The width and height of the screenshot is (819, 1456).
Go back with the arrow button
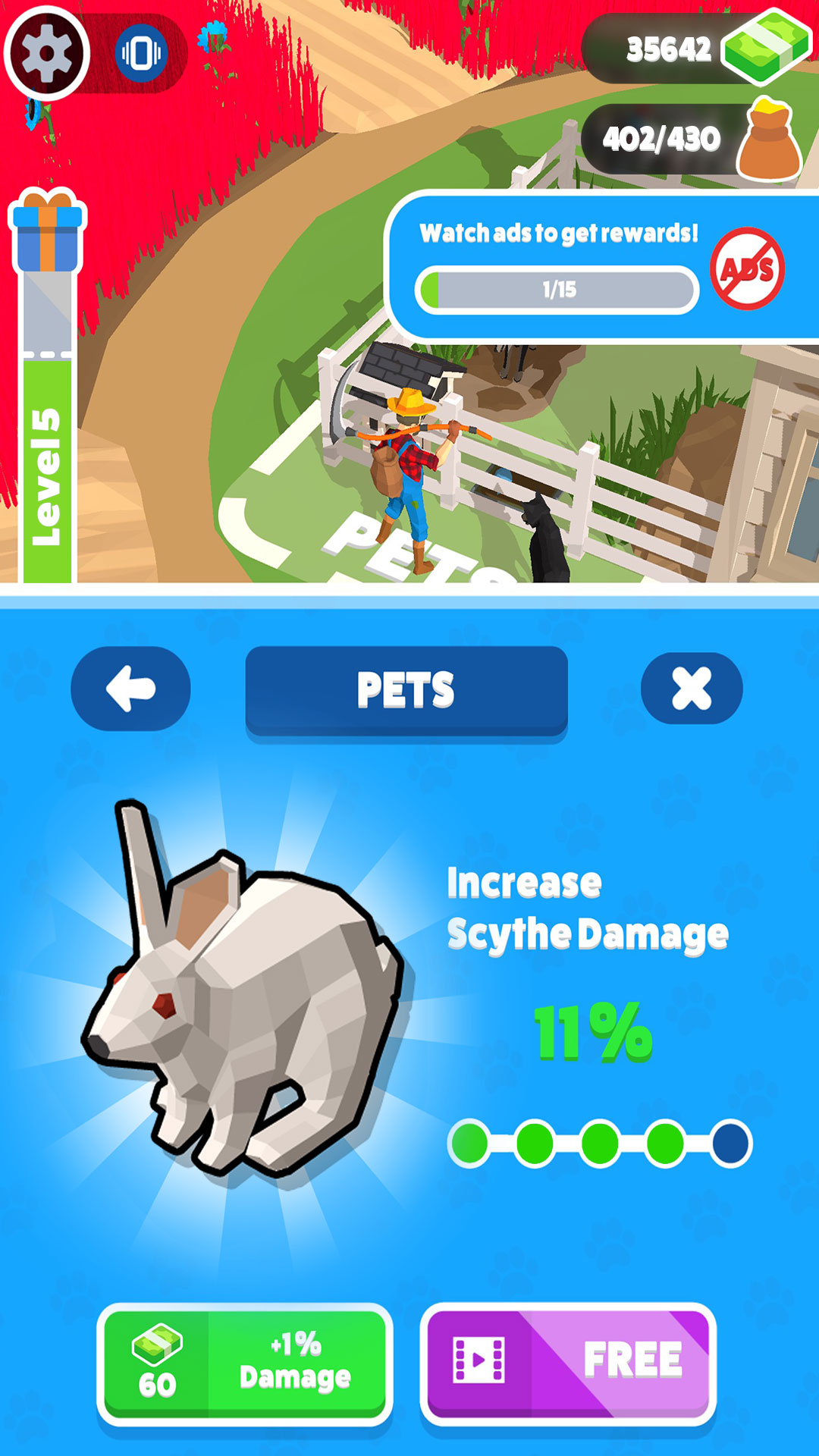point(130,689)
